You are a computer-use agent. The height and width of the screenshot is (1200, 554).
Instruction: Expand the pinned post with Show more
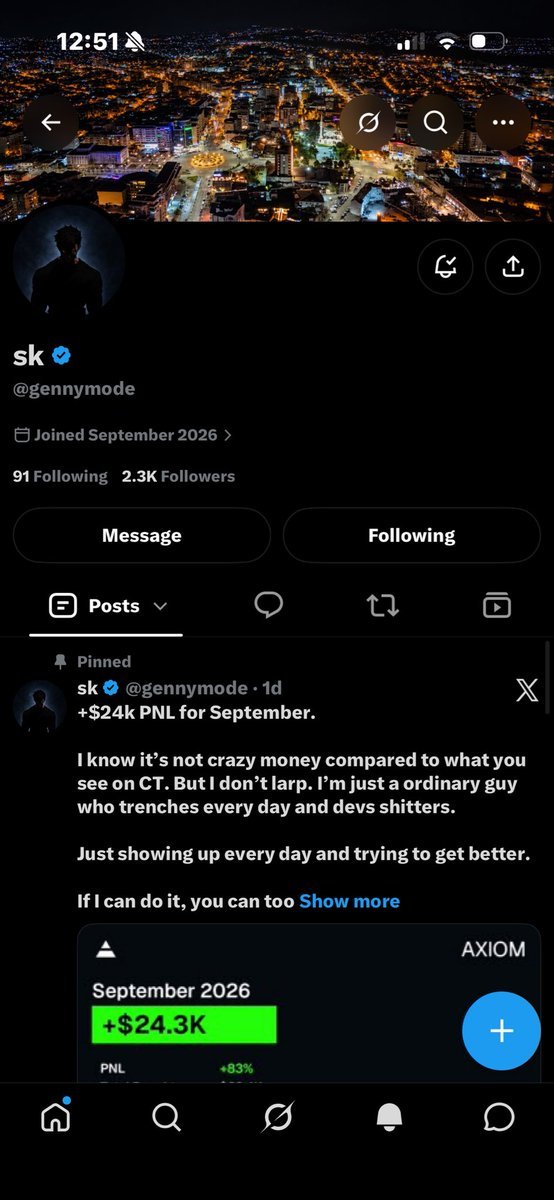point(349,901)
